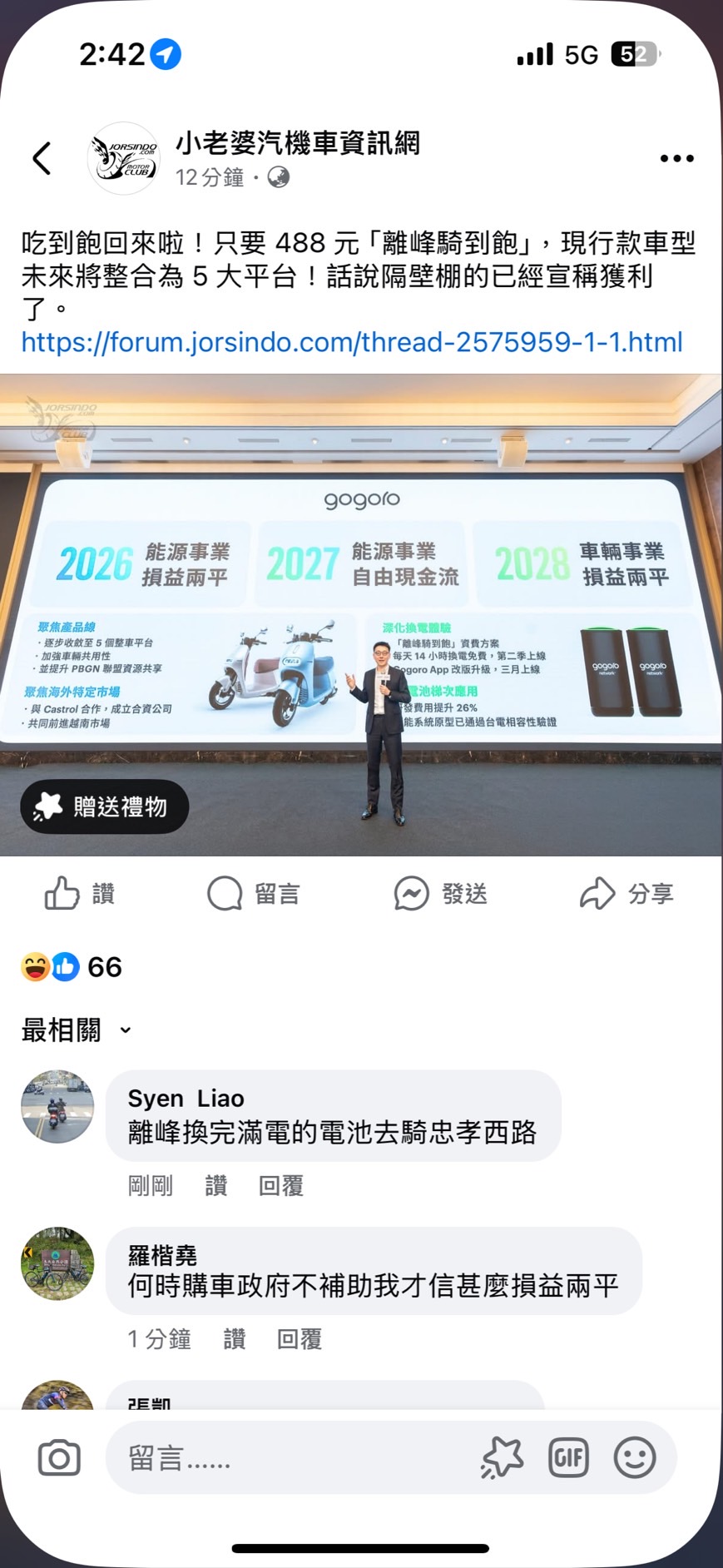Reply to Syen Liao's comment
This screenshot has width=723, height=1568.
coord(281,1185)
